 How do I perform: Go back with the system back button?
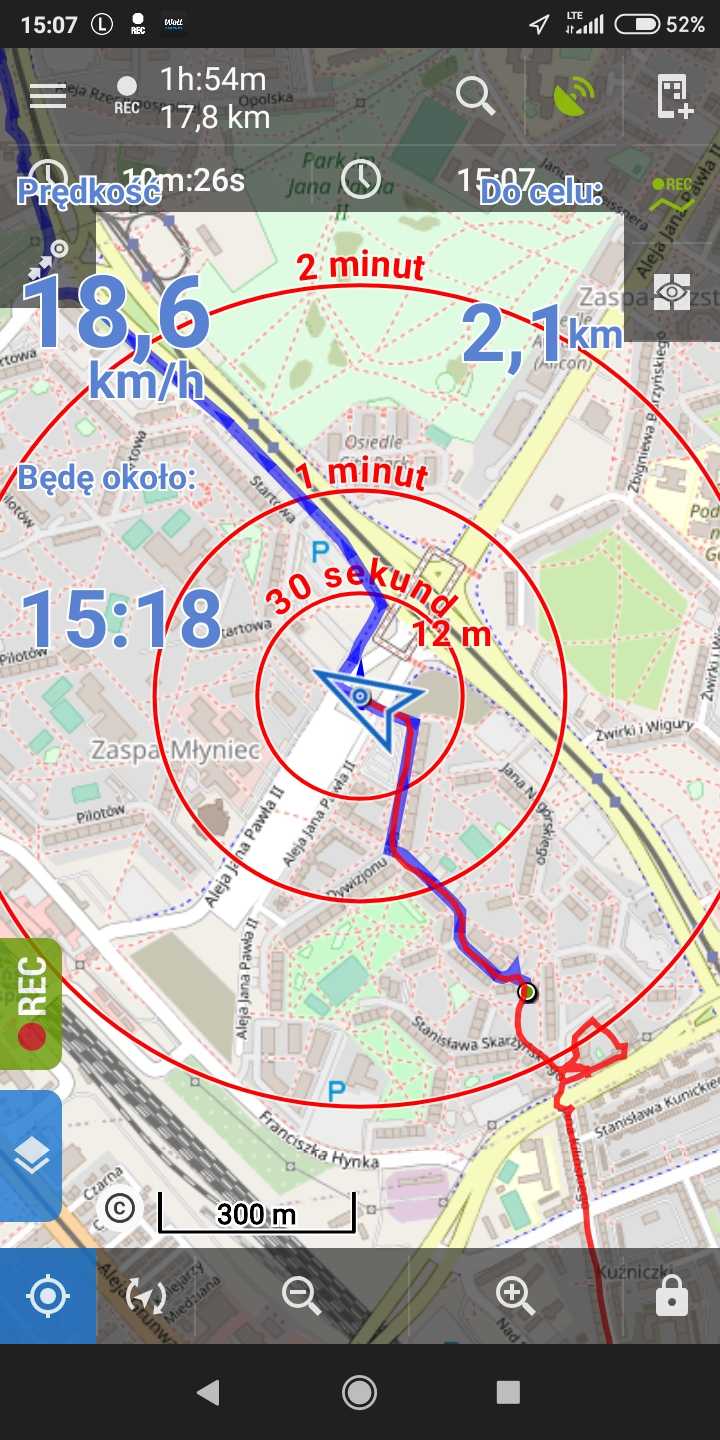click(208, 1392)
